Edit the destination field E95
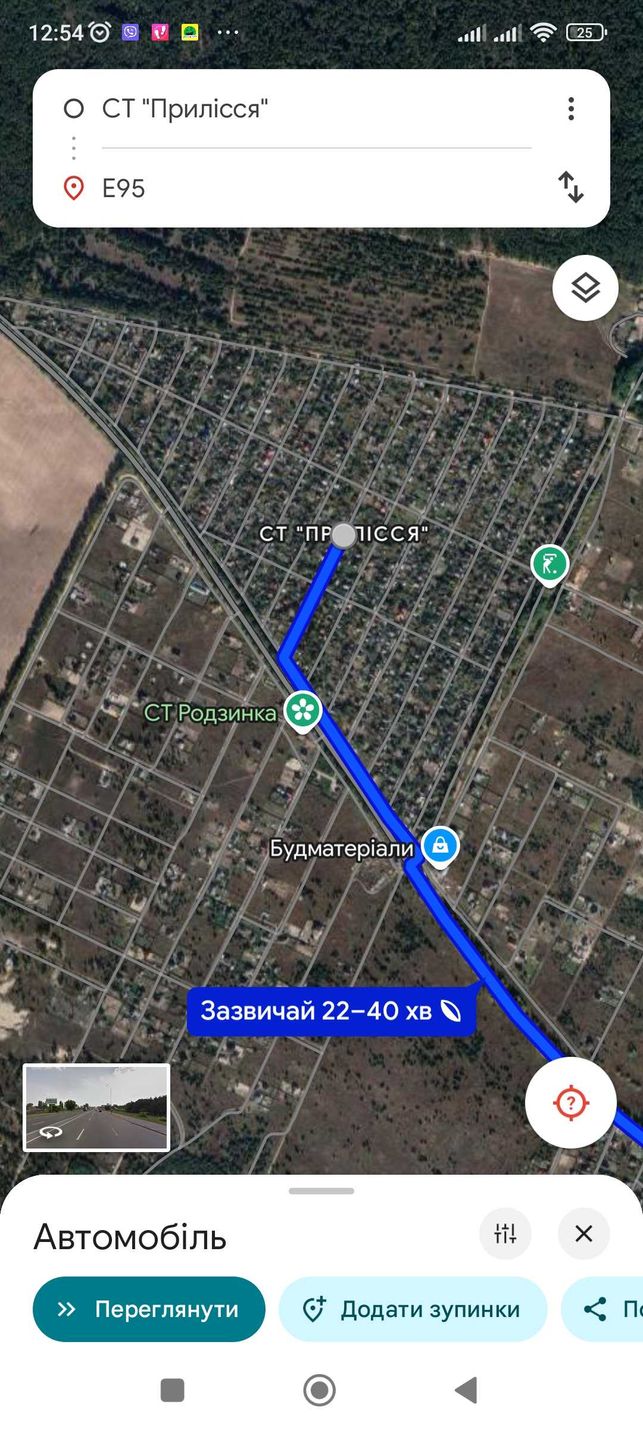This screenshot has width=643, height=1429. tap(316, 188)
